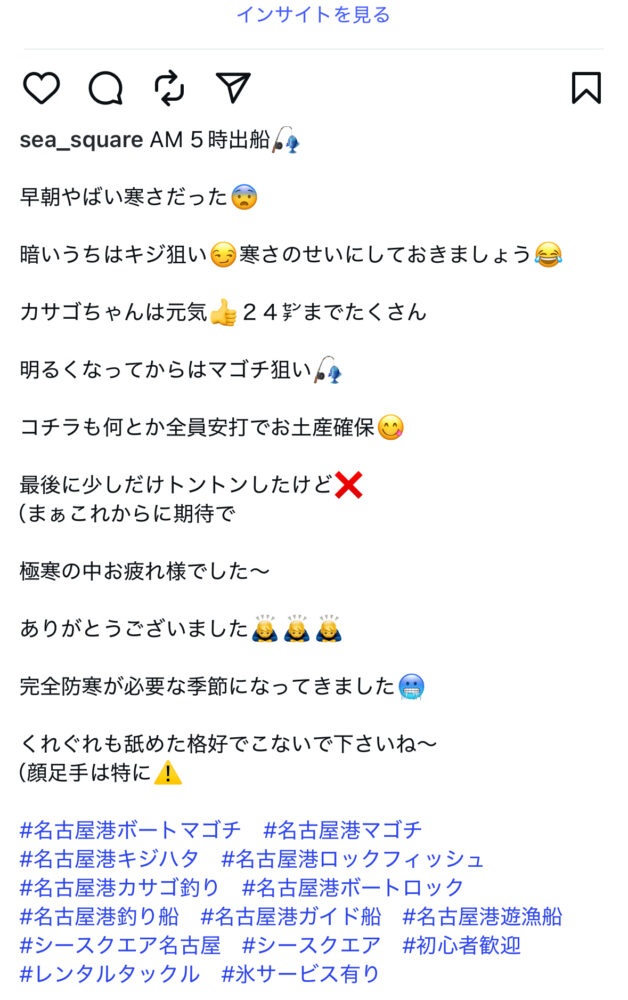Open hashtag #名古屋港遊漁船
This screenshot has width=628, height=1000.
pos(482,917)
